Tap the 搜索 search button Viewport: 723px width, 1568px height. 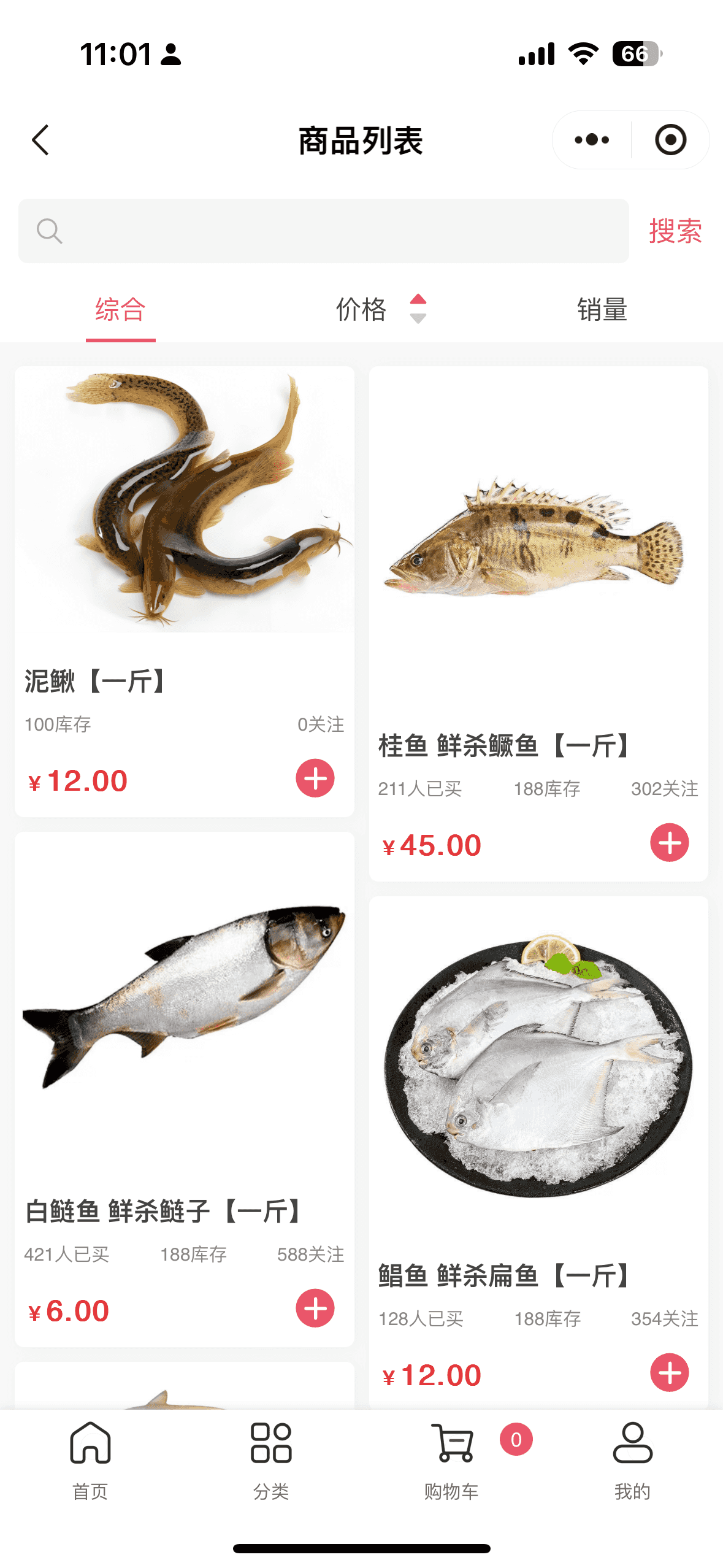(x=675, y=231)
